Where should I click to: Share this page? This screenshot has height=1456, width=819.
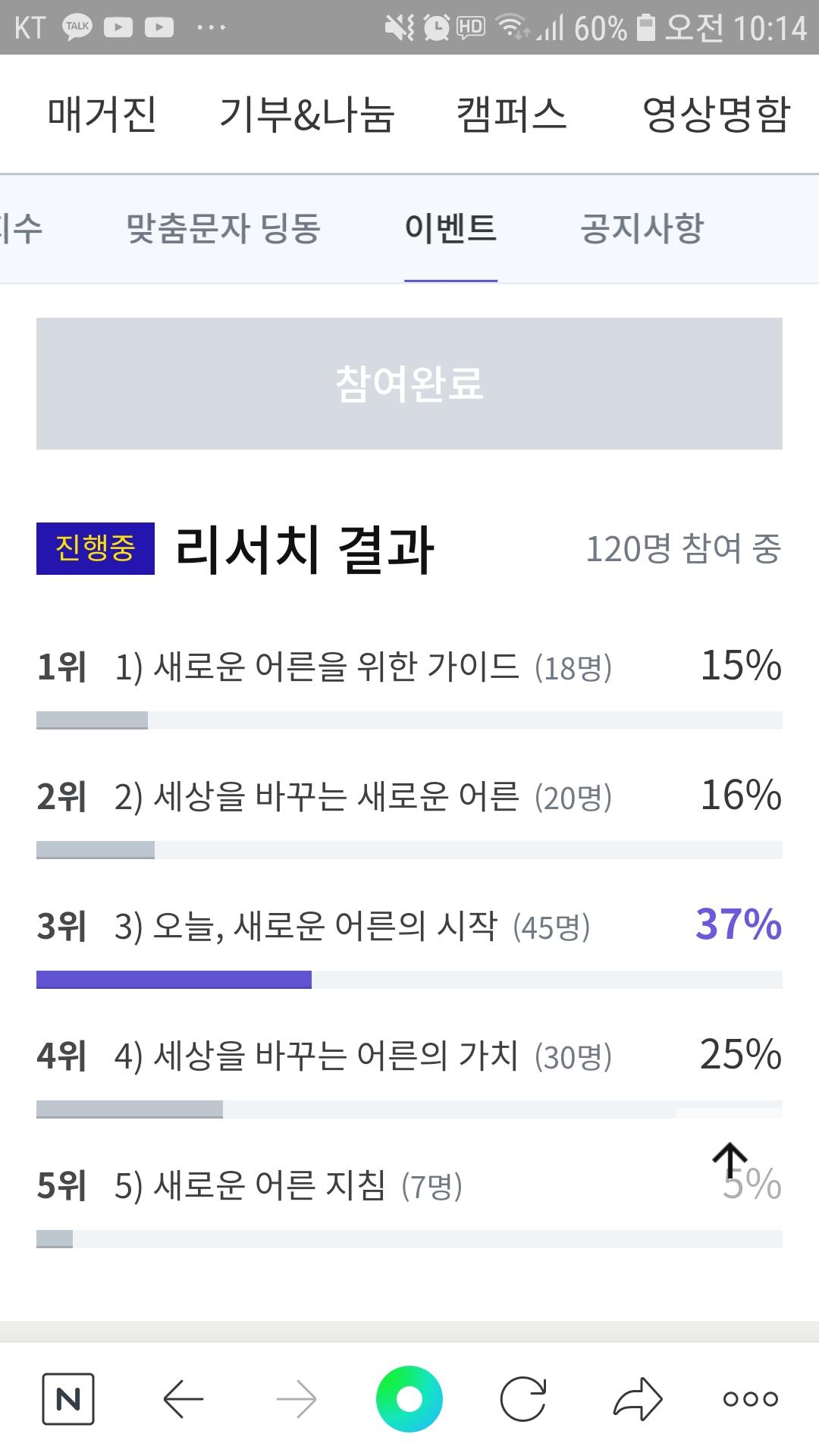(637, 1398)
